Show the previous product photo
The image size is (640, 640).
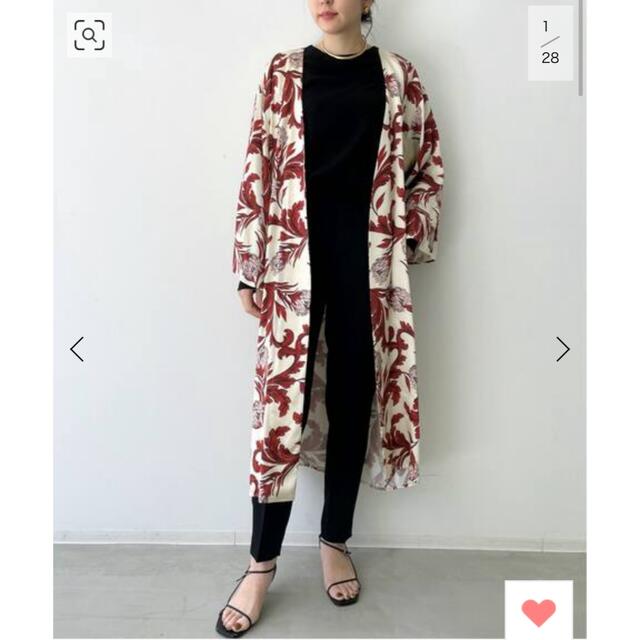click(77, 349)
